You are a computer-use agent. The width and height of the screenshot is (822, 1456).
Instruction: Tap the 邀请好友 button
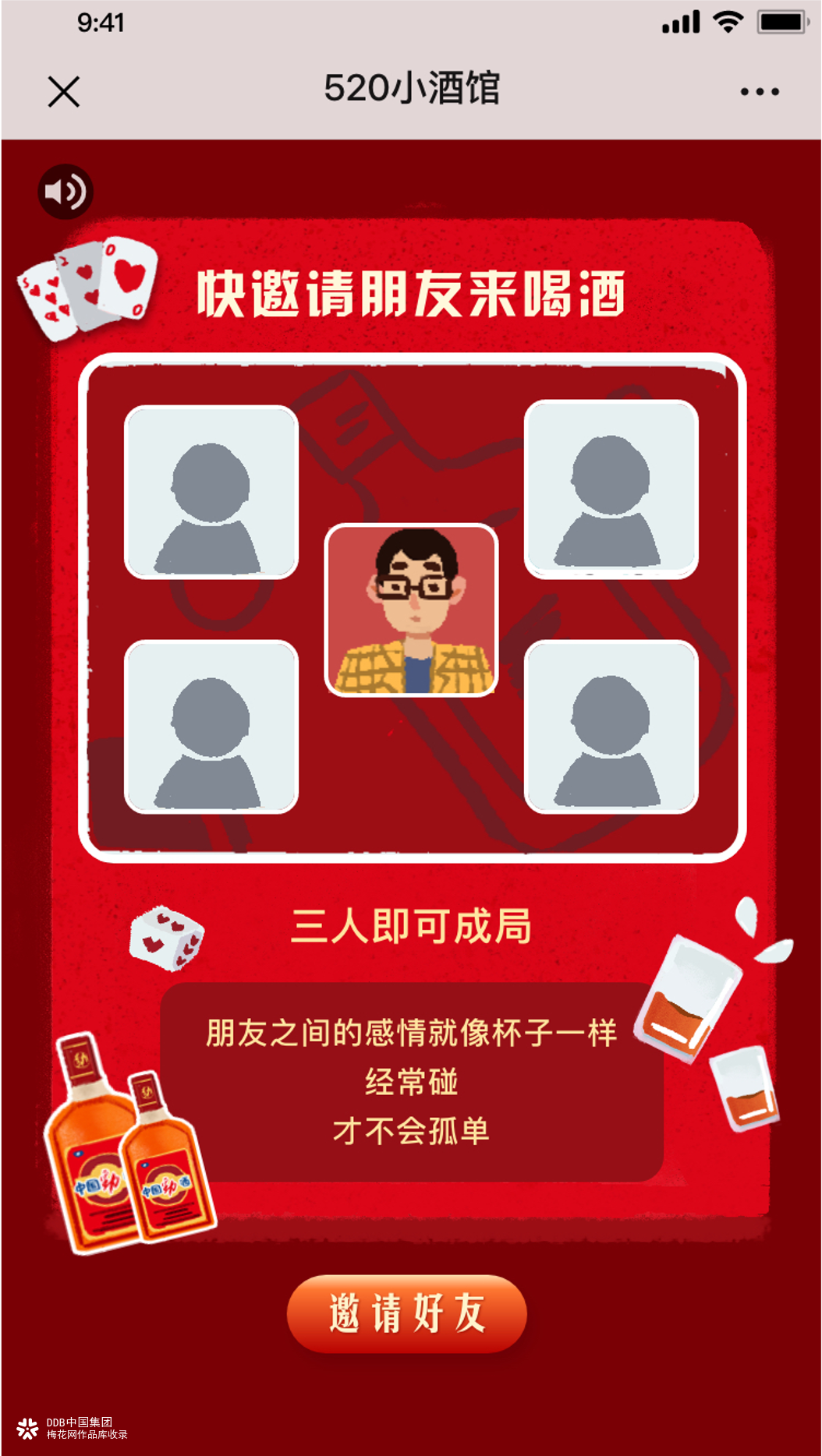click(407, 1314)
